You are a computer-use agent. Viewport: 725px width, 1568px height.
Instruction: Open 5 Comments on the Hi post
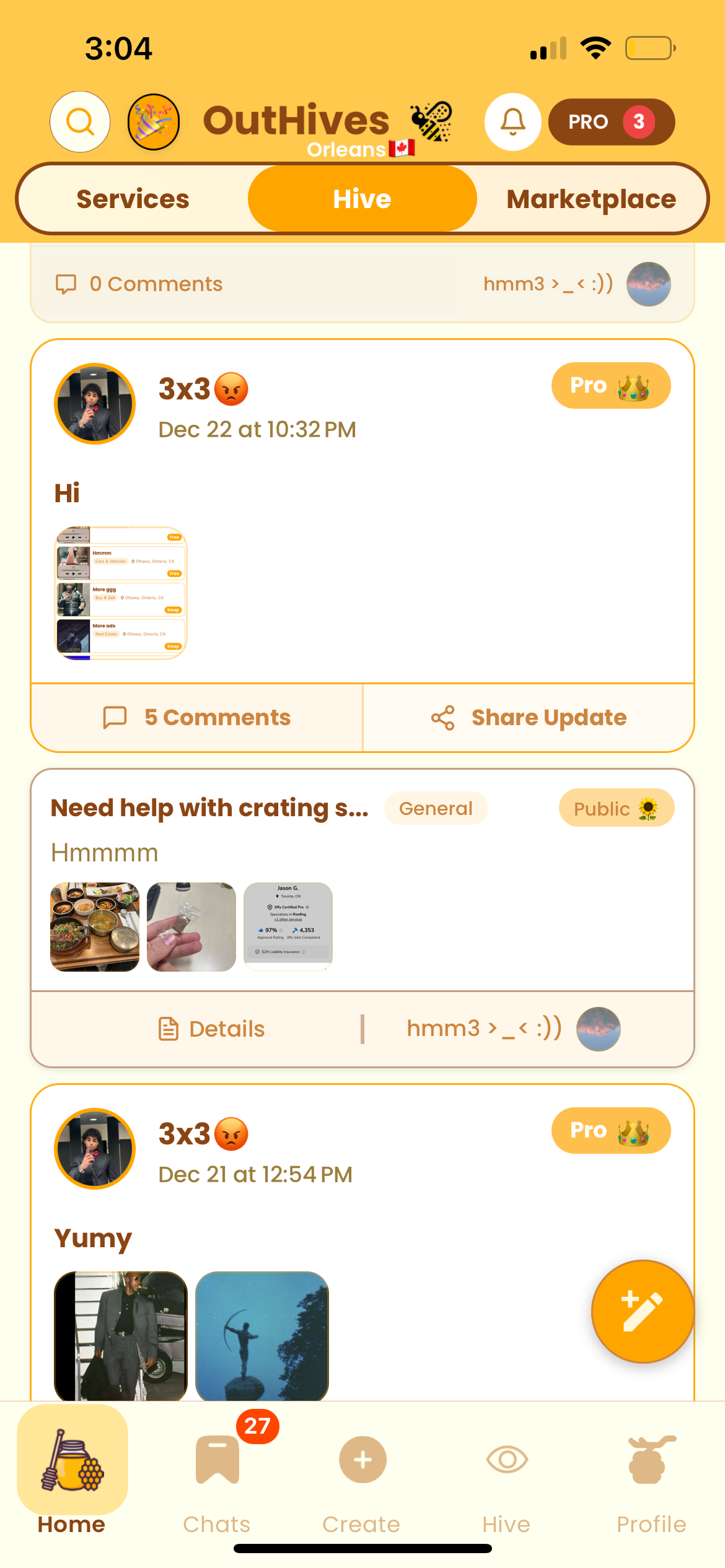click(197, 718)
